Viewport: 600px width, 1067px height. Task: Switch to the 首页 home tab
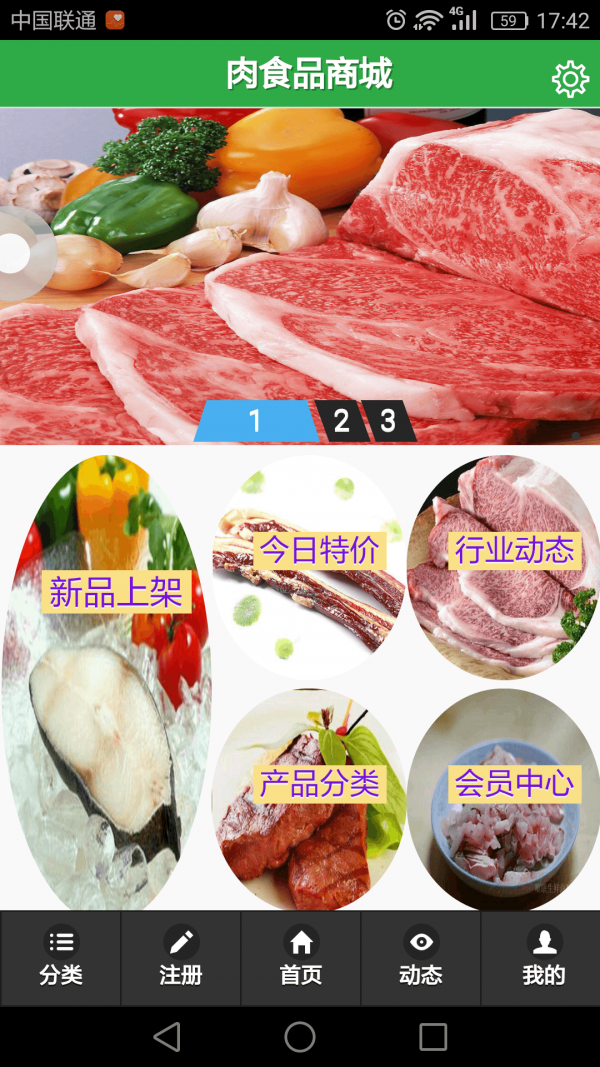point(300,958)
